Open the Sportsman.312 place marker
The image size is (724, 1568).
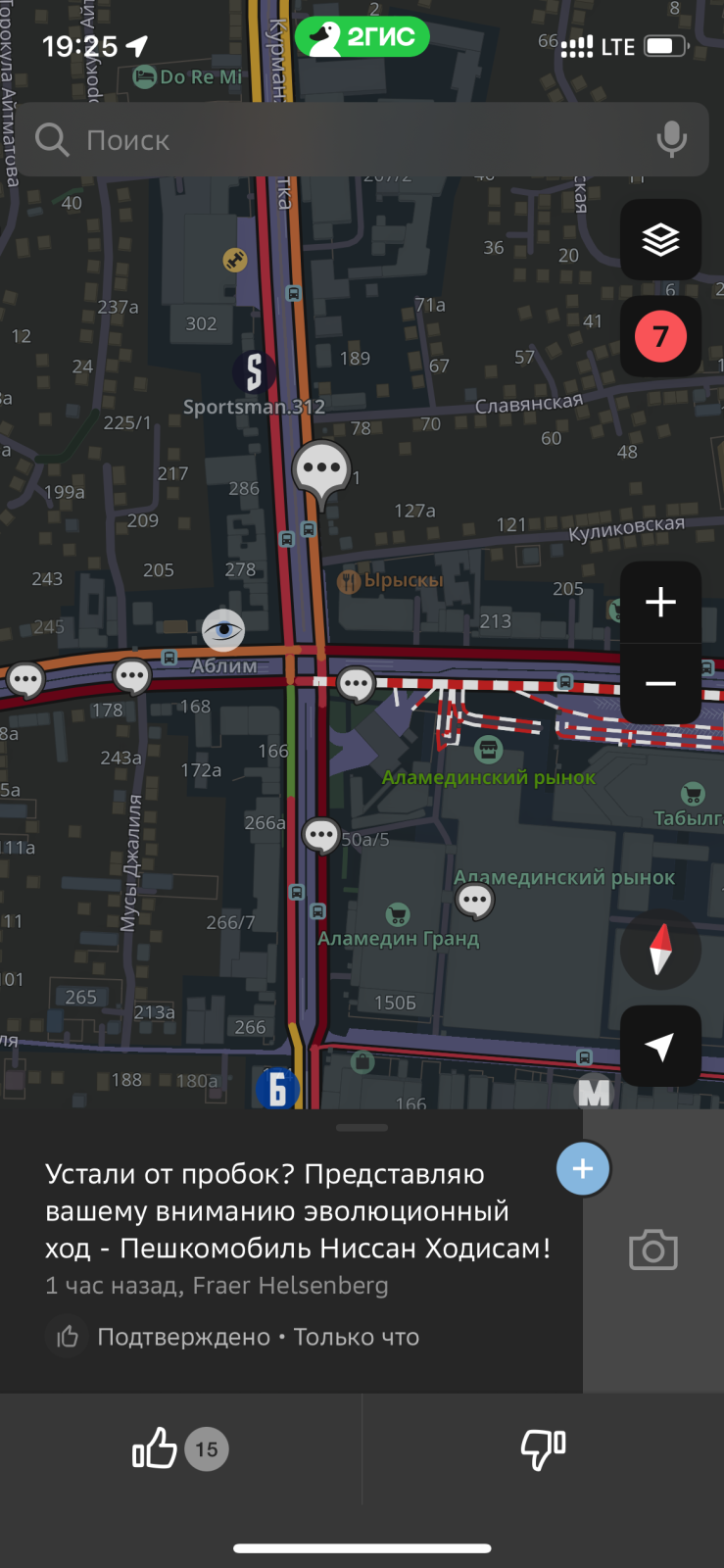254,372
